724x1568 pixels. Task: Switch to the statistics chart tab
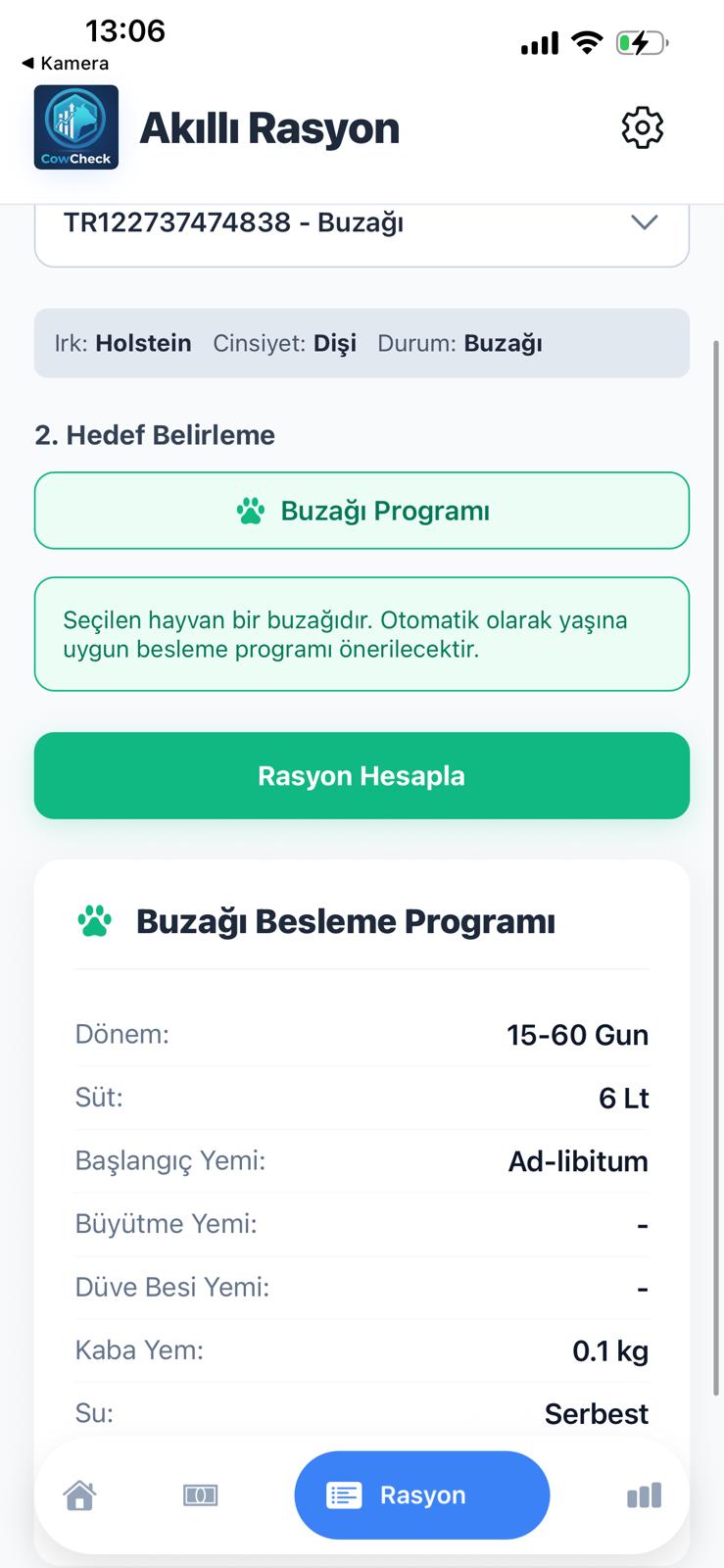click(644, 1495)
